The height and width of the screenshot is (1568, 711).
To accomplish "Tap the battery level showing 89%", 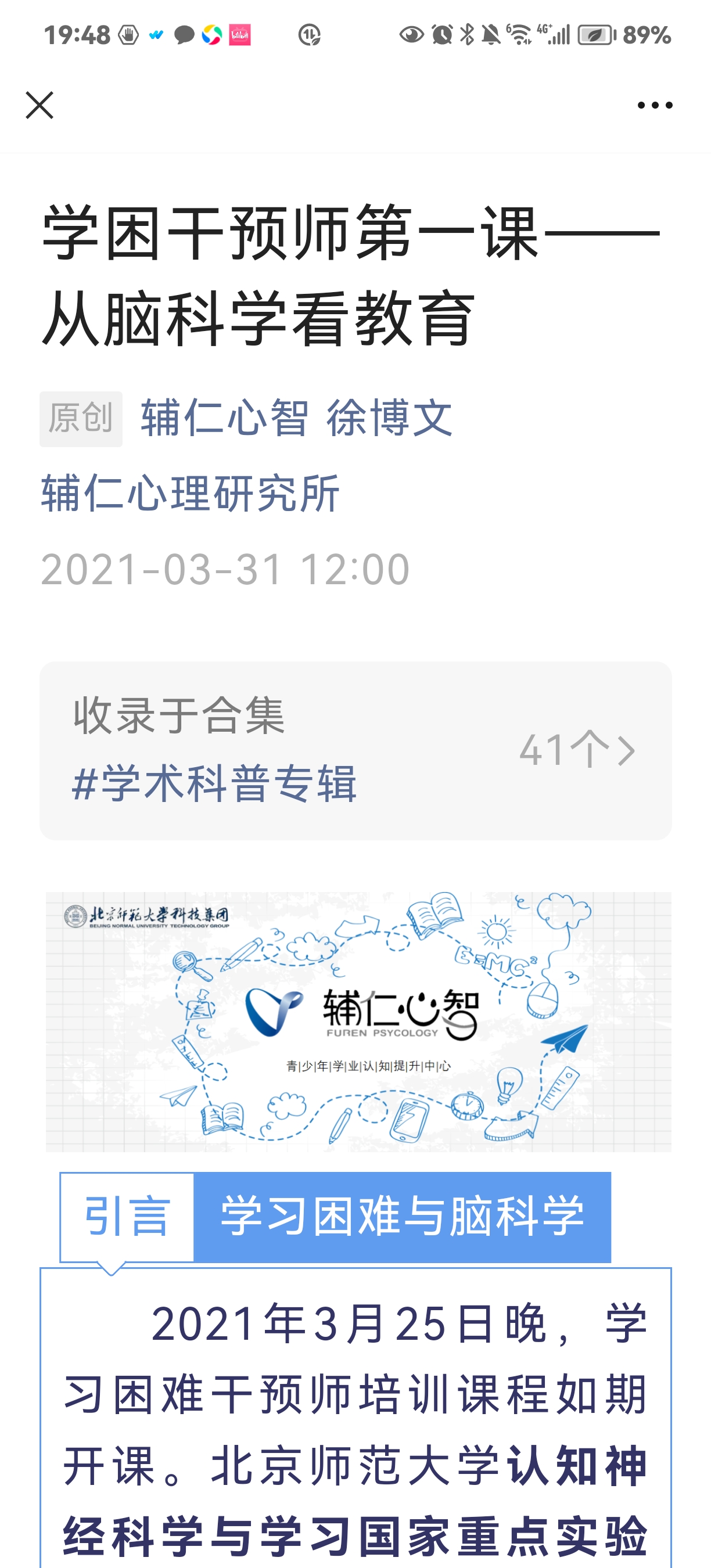I will click(x=647, y=35).
